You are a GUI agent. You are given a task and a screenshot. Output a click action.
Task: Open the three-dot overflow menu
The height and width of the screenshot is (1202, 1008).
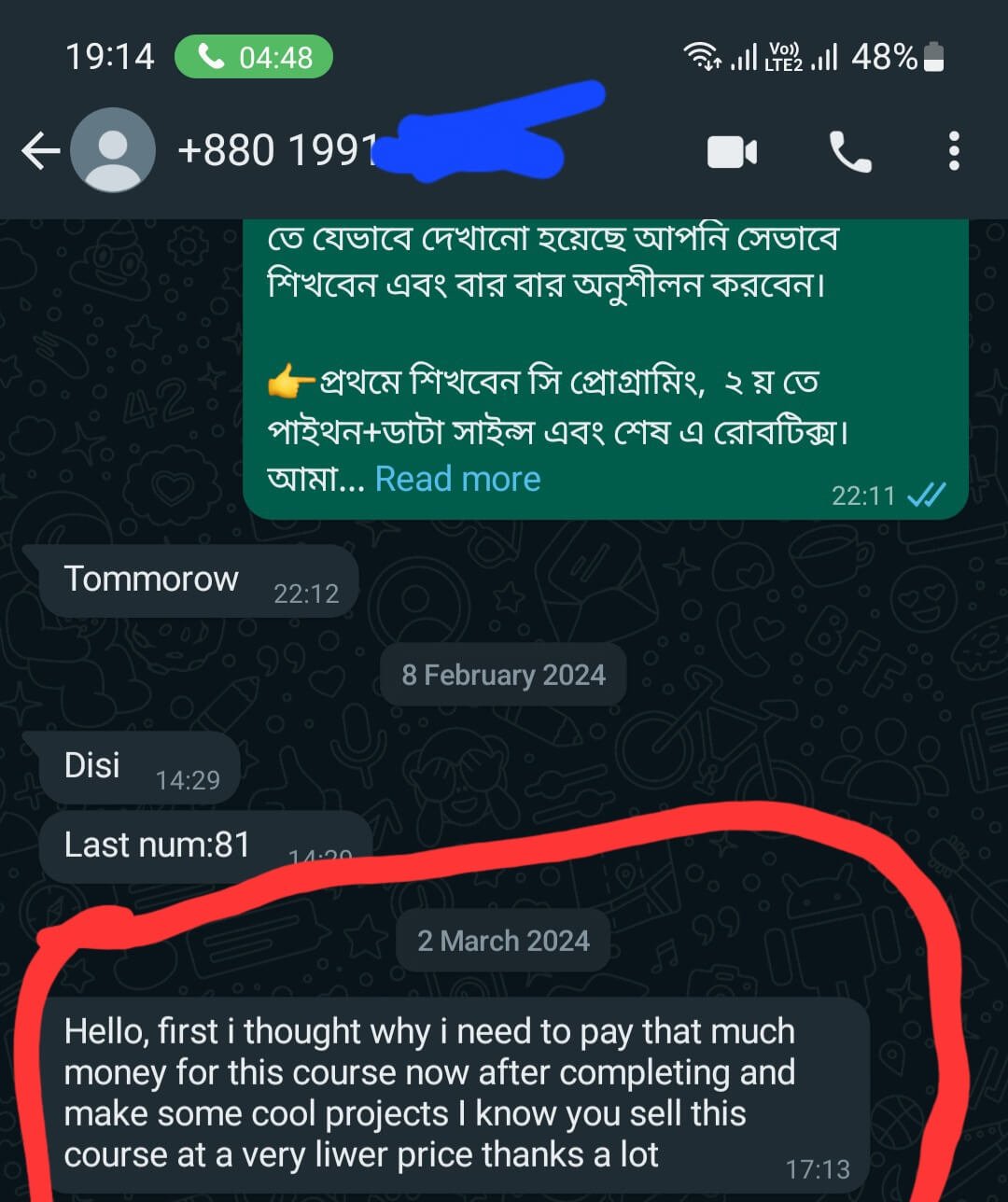[x=953, y=152]
